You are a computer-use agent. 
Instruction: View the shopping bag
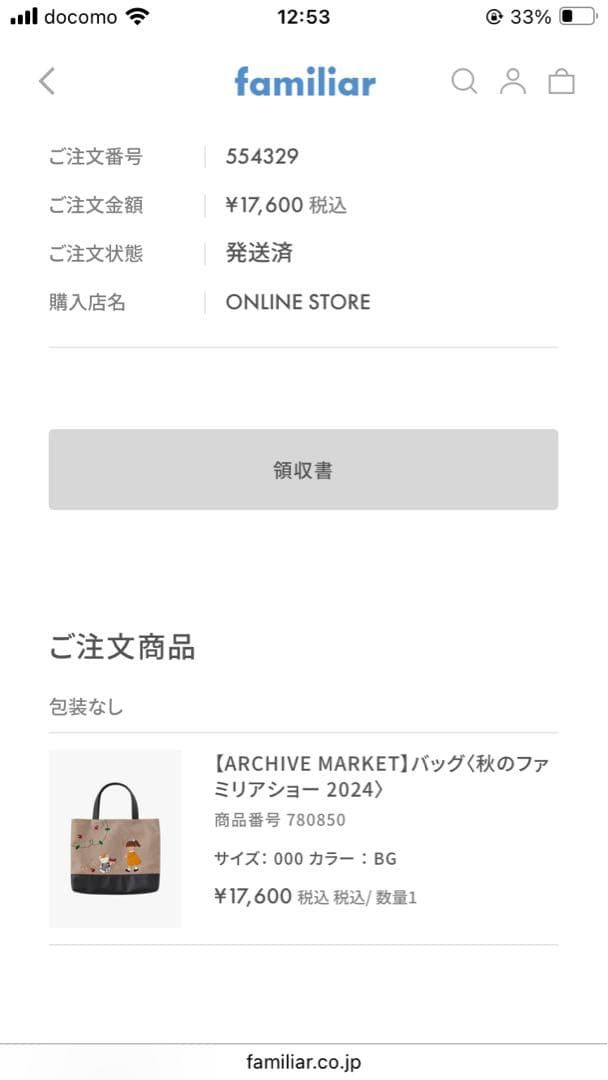coord(561,81)
